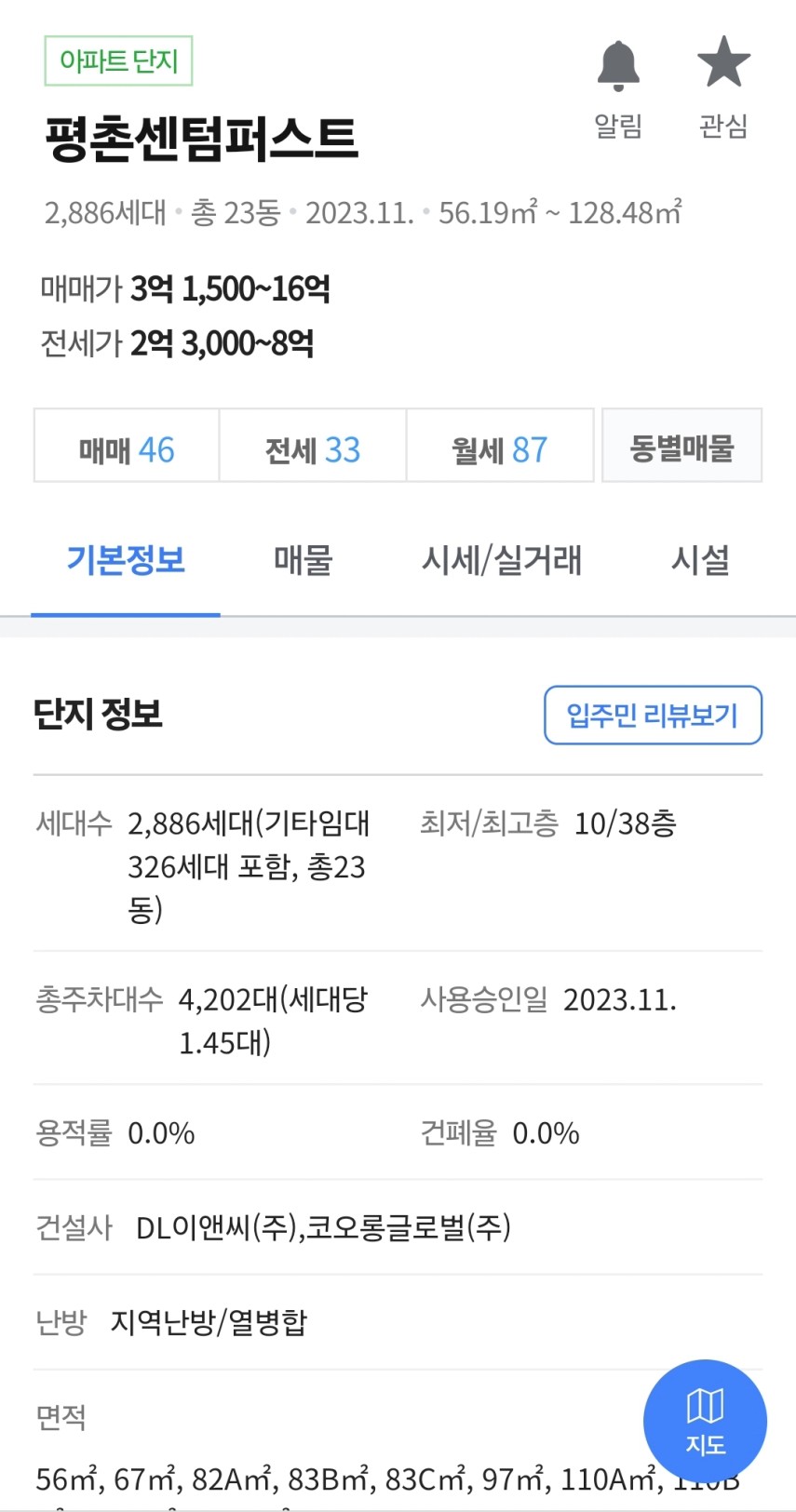Switch to the 시설 tab
Viewport: 796px width, 1512px height.
point(700,560)
